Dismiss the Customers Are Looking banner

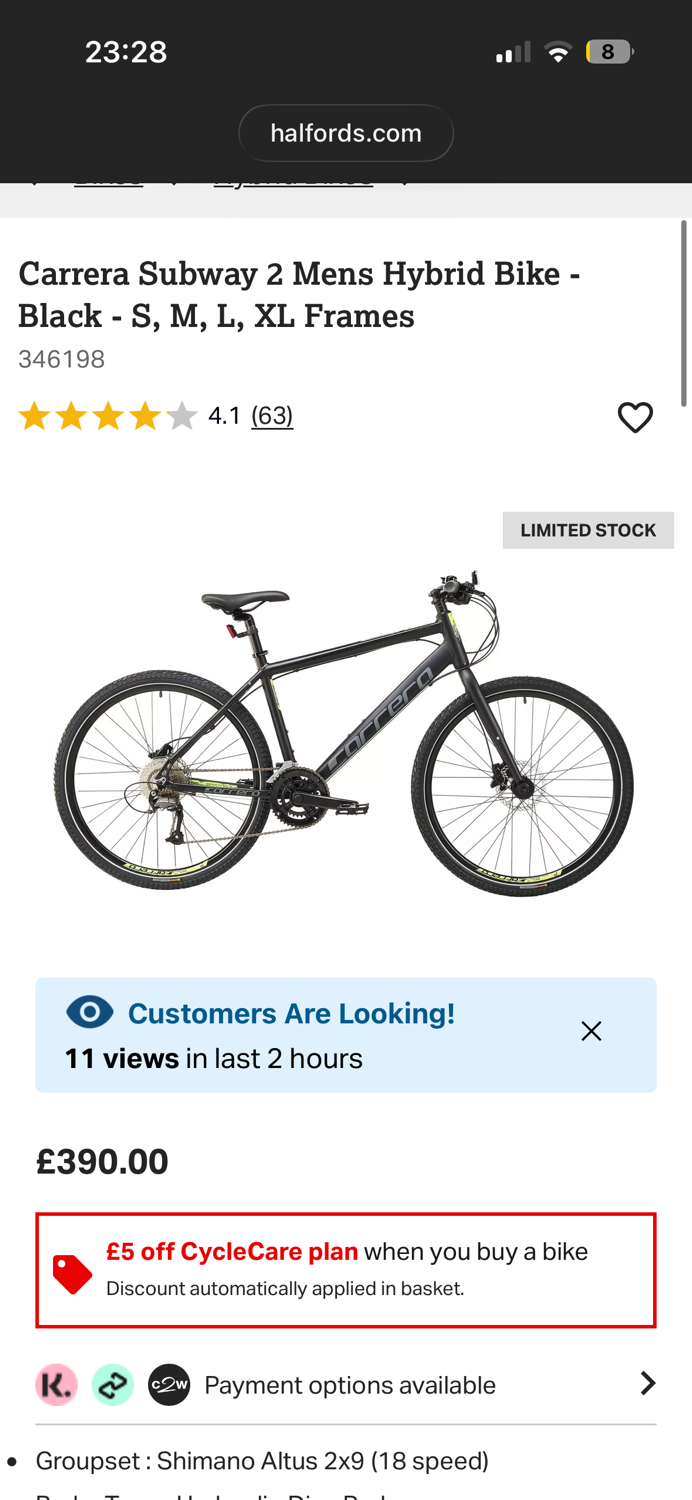click(591, 1031)
